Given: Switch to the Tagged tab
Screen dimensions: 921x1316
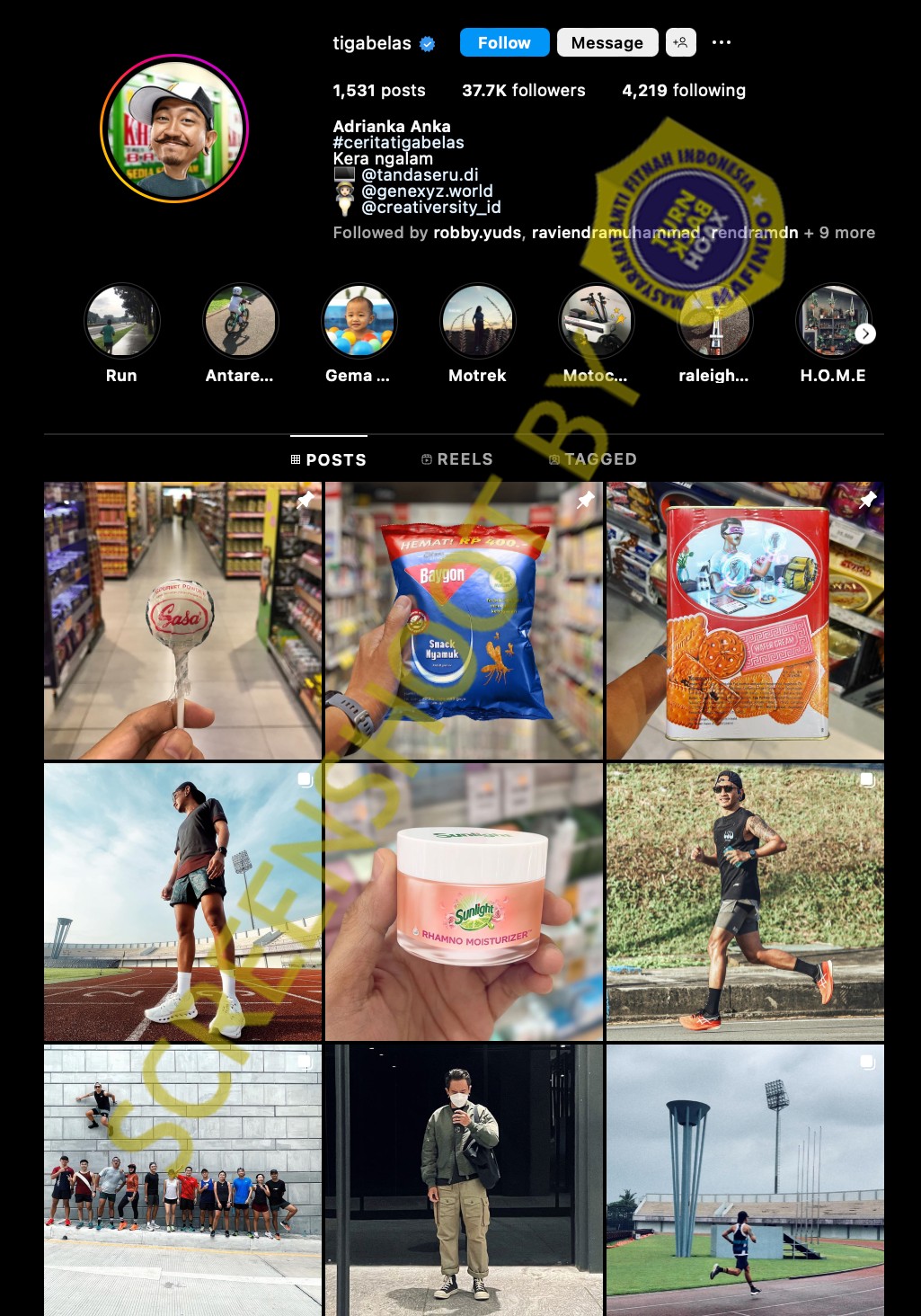Looking at the screenshot, I should (x=593, y=459).
